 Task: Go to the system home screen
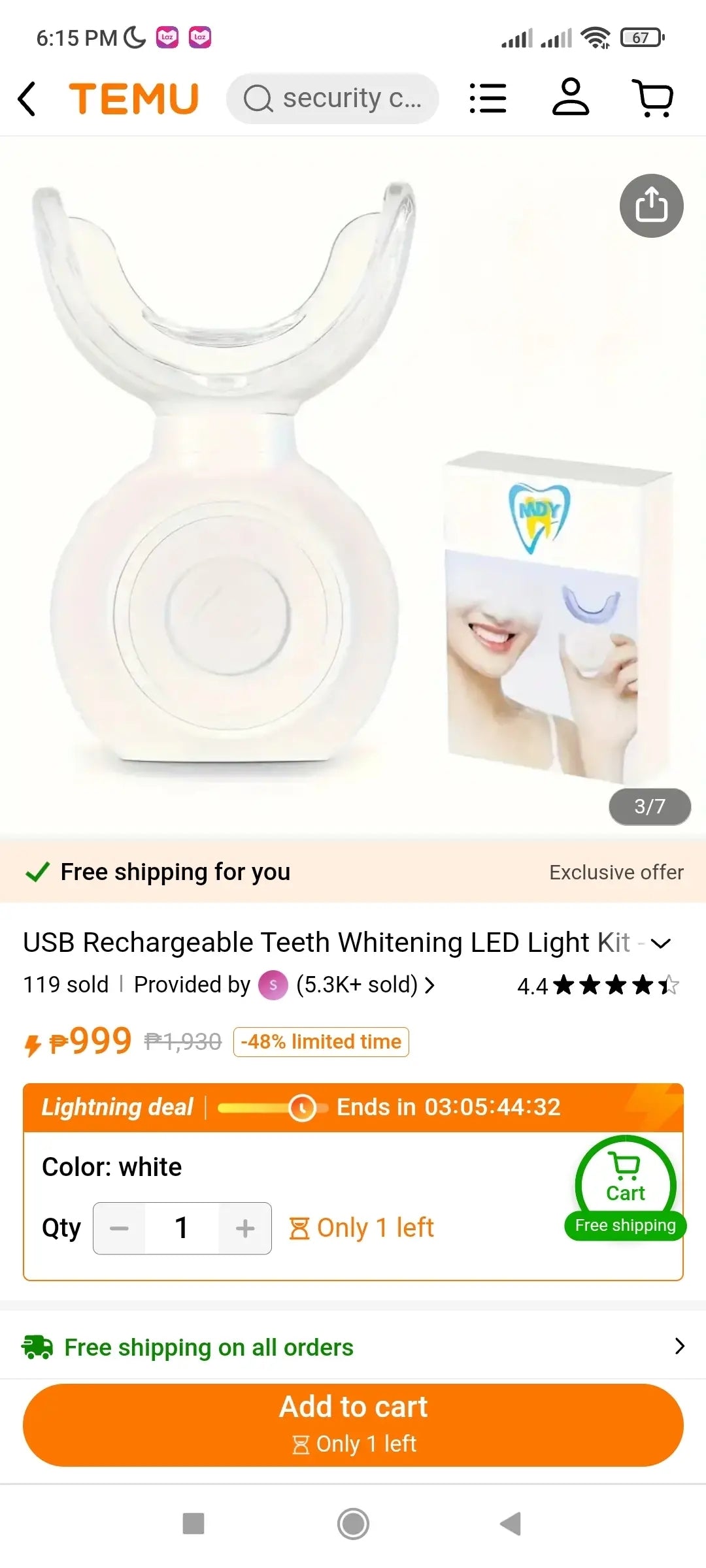(353, 1524)
